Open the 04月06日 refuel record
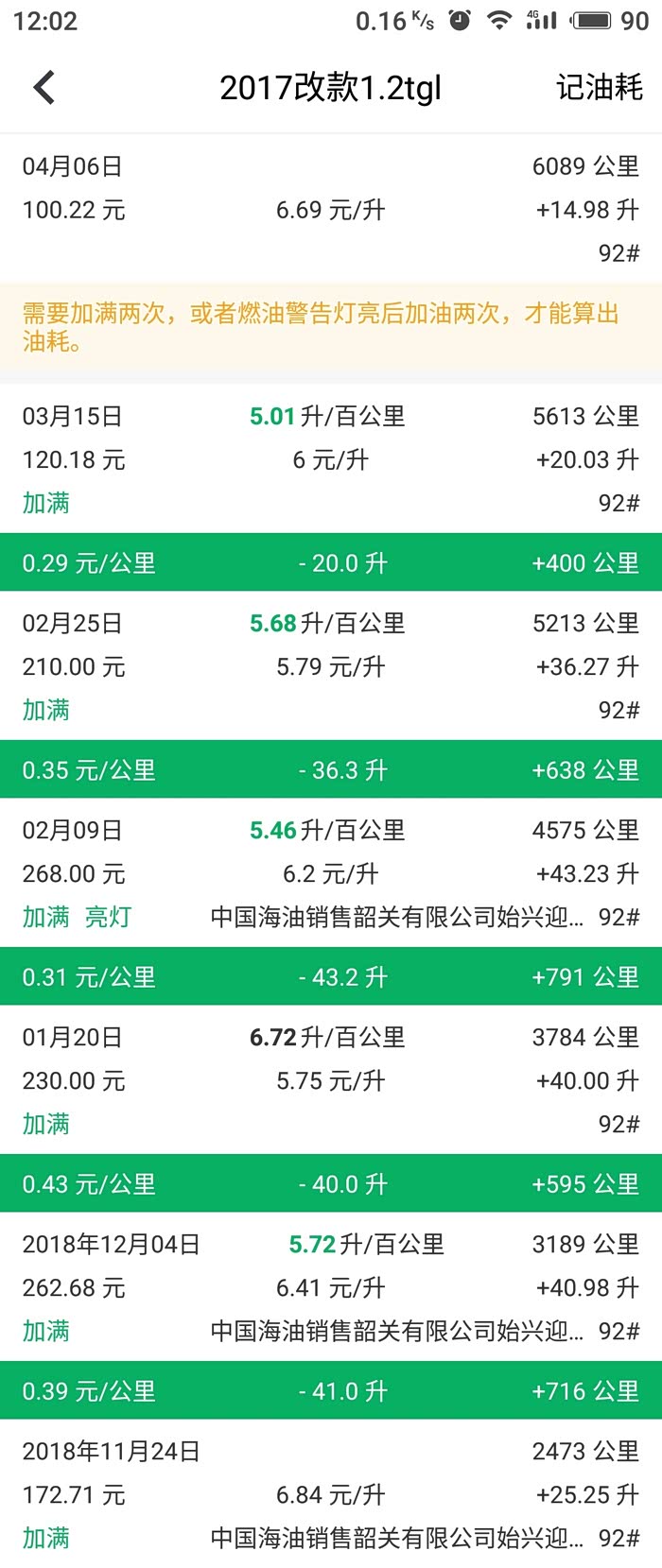This screenshot has width=662, height=1568. [x=331, y=209]
